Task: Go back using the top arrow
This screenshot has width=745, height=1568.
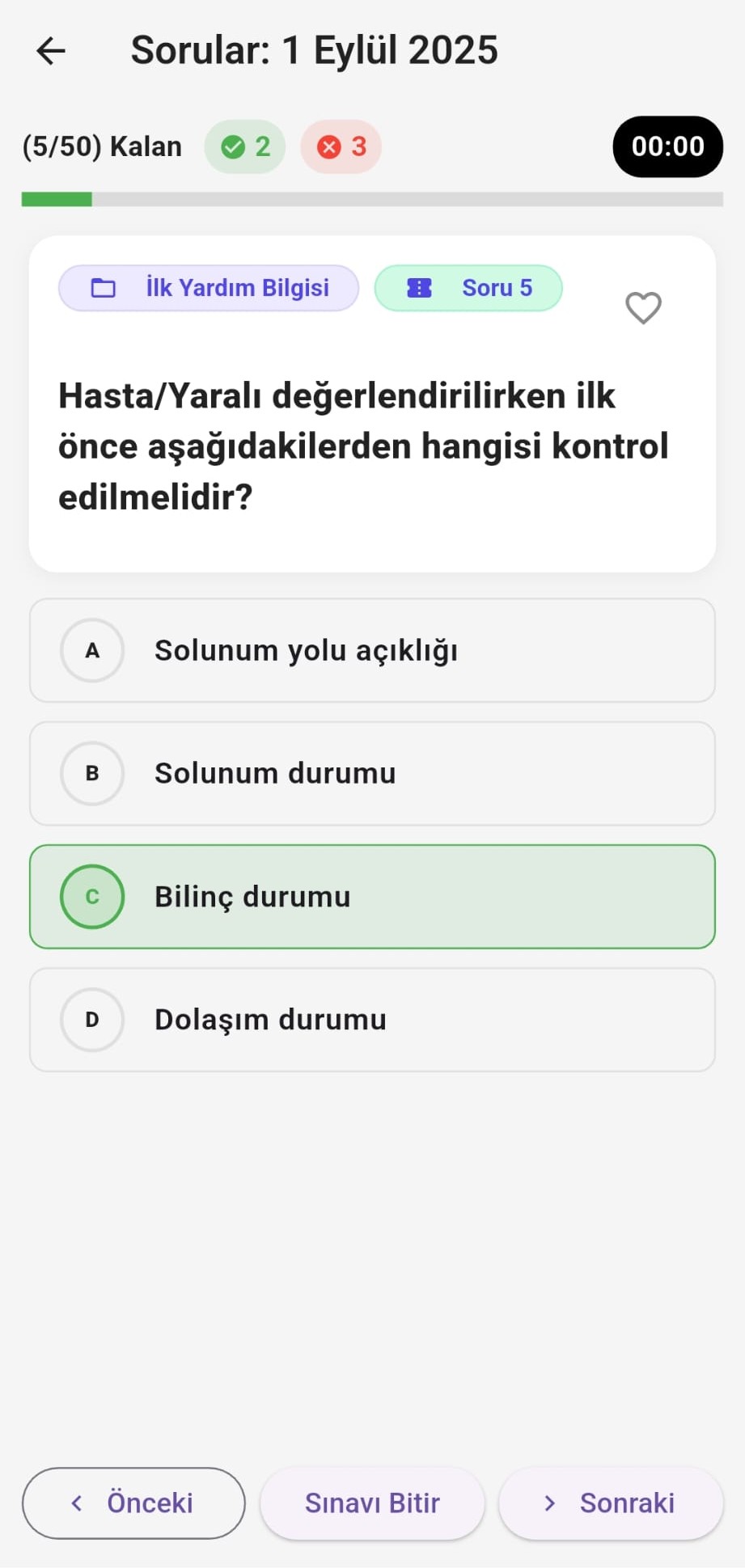Action: tap(51, 51)
